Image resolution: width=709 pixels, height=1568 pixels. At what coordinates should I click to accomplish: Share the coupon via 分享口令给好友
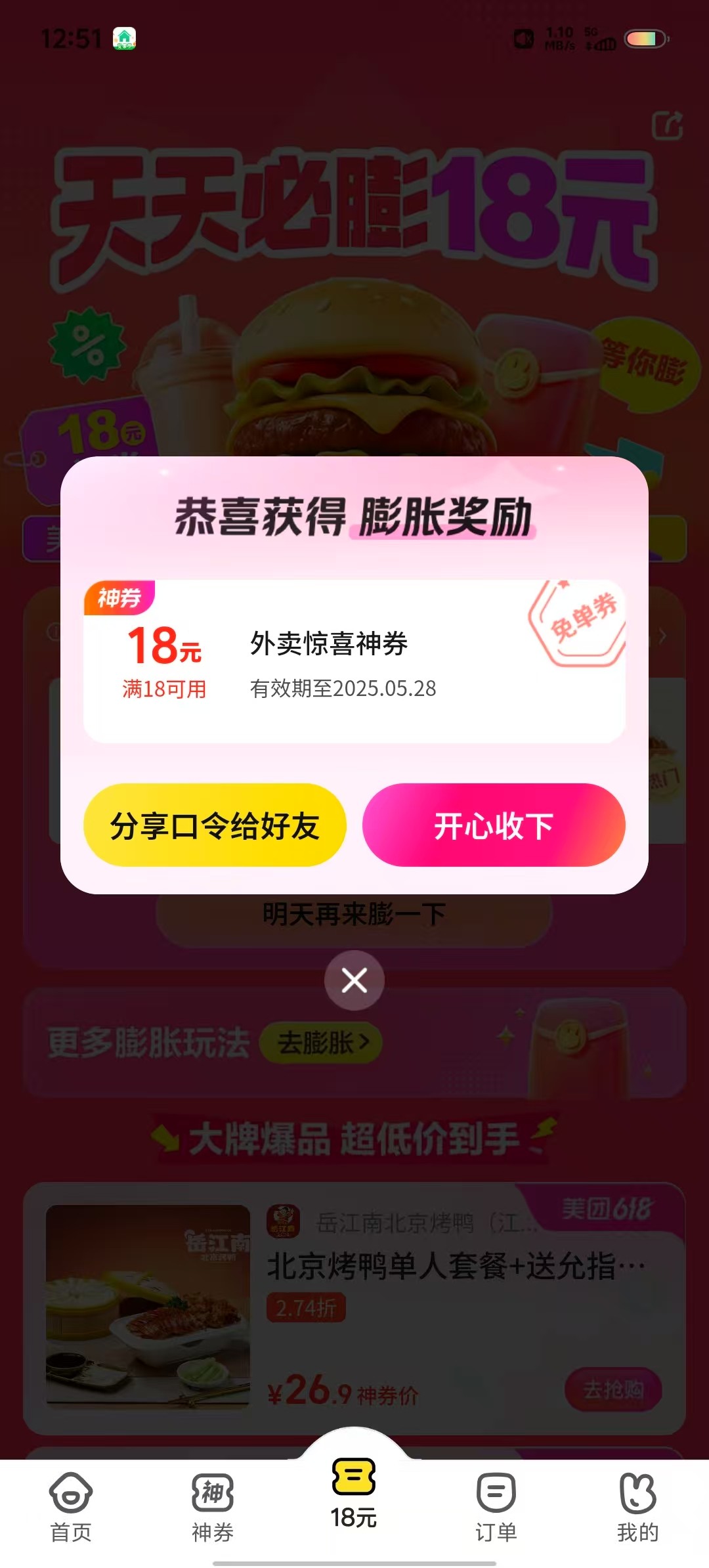[215, 825]
